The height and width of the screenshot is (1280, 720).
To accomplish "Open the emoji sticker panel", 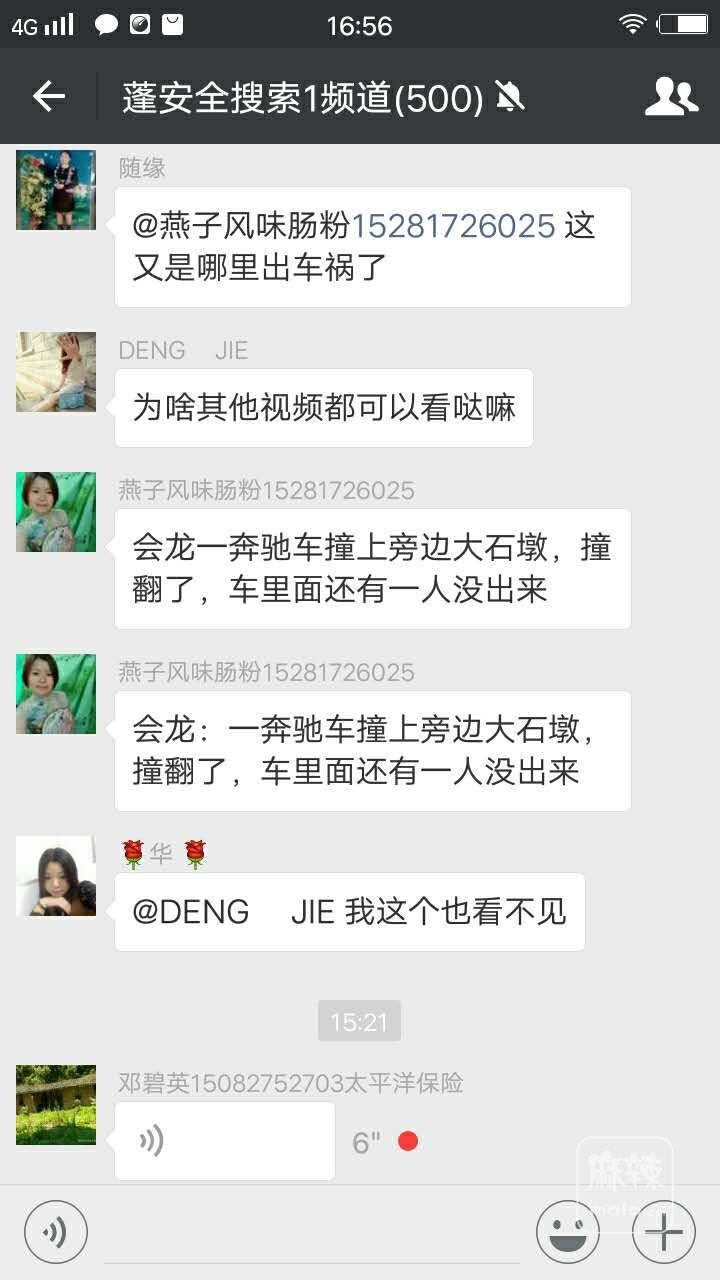I will pyautogui.click(x=567, y=1232).
